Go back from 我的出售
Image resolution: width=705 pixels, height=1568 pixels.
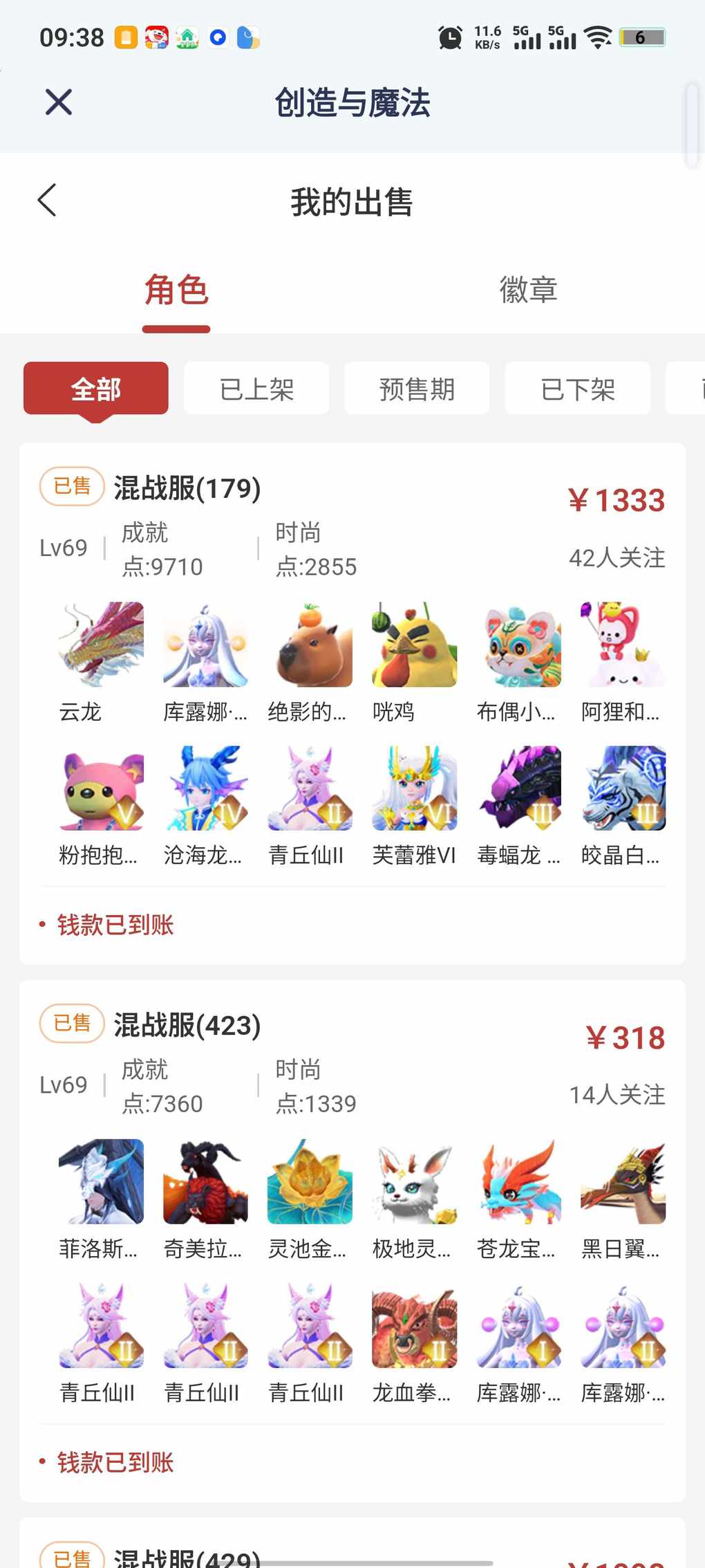coord(47,201)
